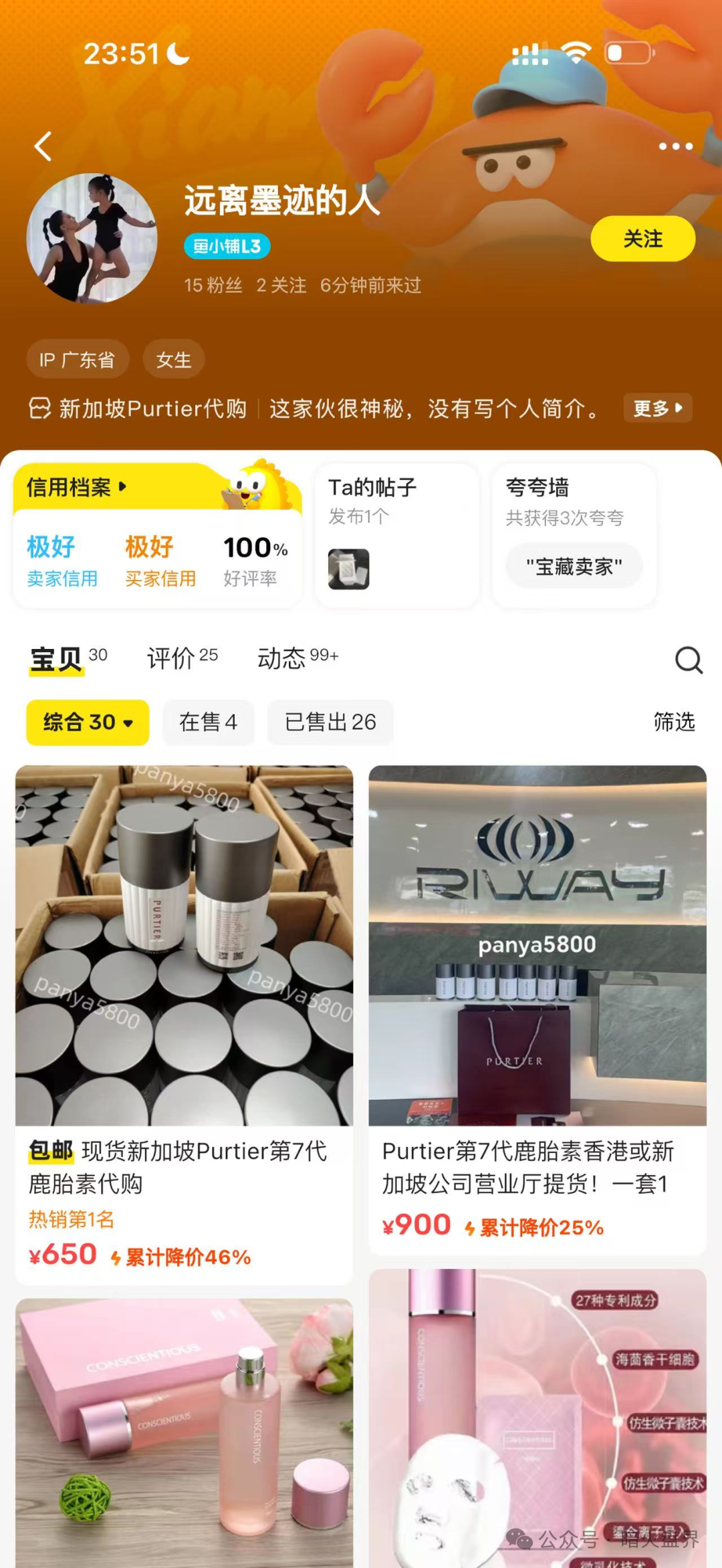This screenshot has height=1568, width=722.
Task: Expand bio with 更多 button
Action: [657, 408]
